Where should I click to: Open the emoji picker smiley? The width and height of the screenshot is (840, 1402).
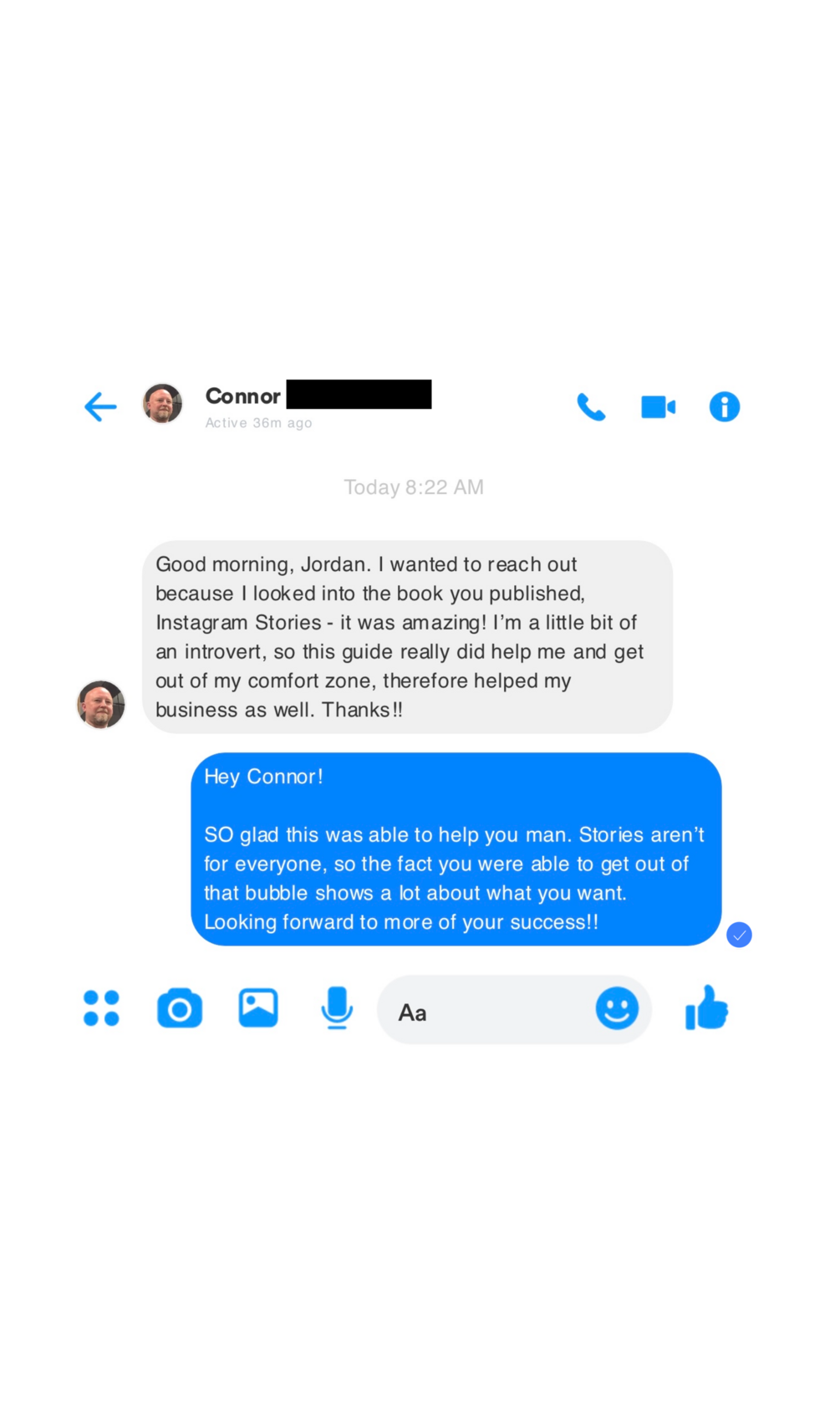617,1008
